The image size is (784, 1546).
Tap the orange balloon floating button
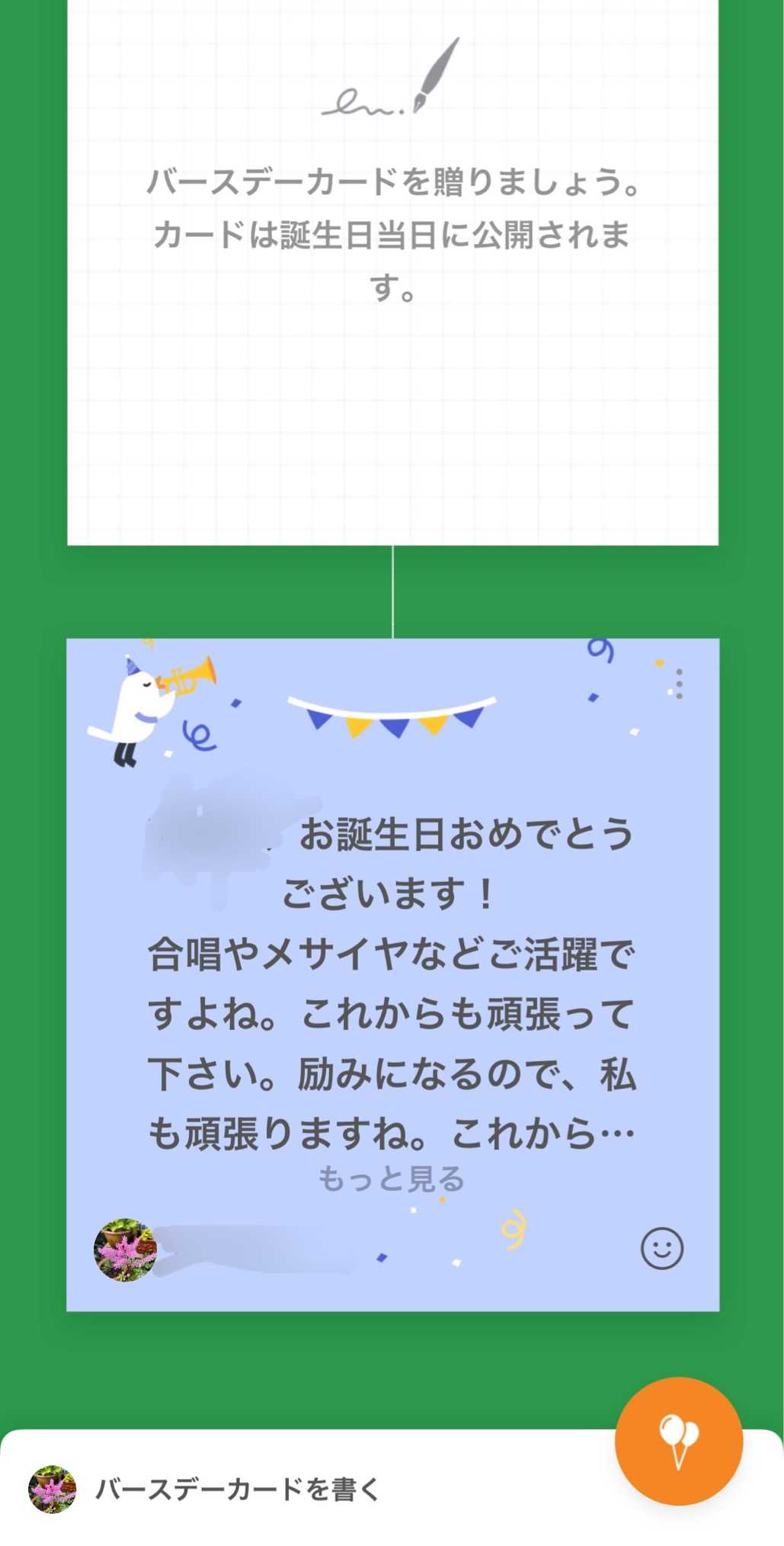tap(678, 1441)
